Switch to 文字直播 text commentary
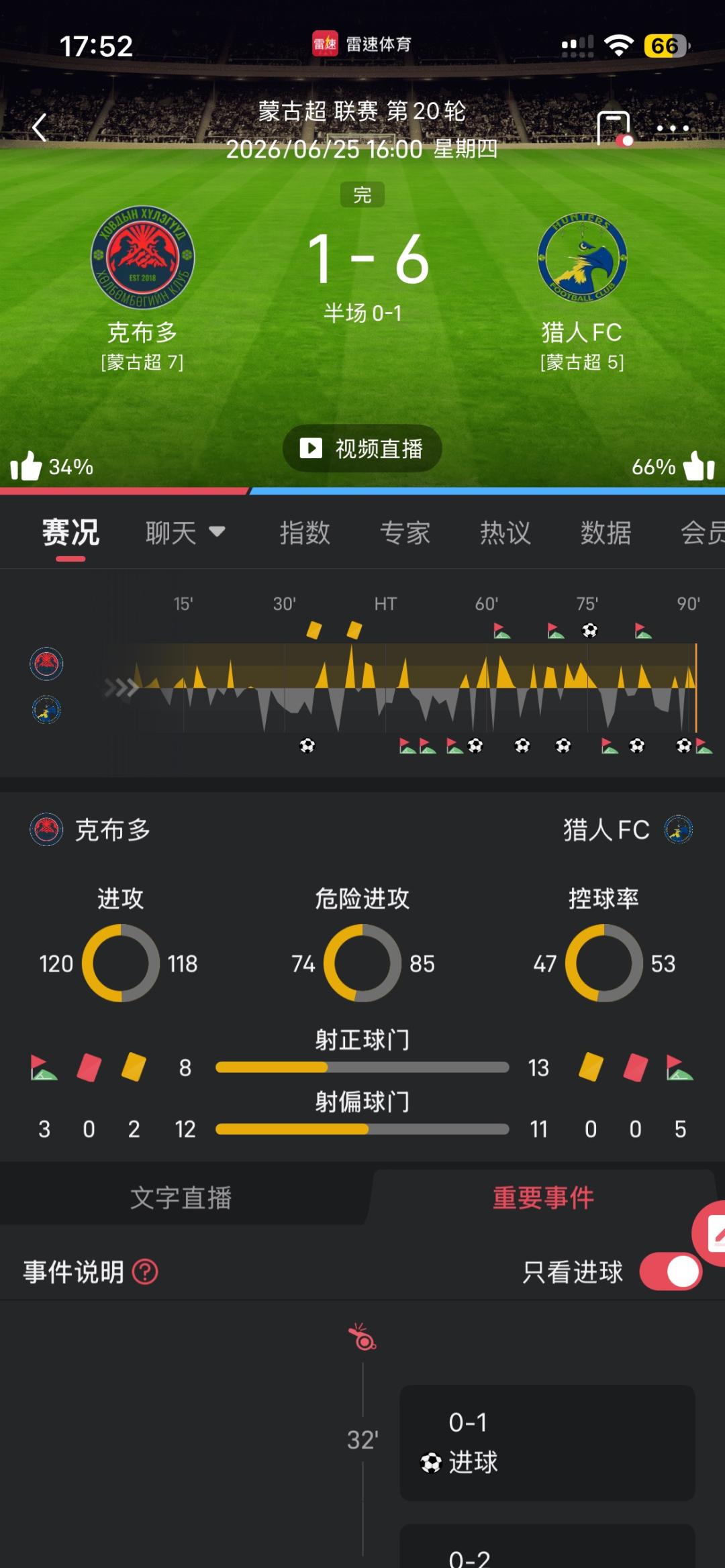This screenshot has width=725, height=1568. 181,1198
